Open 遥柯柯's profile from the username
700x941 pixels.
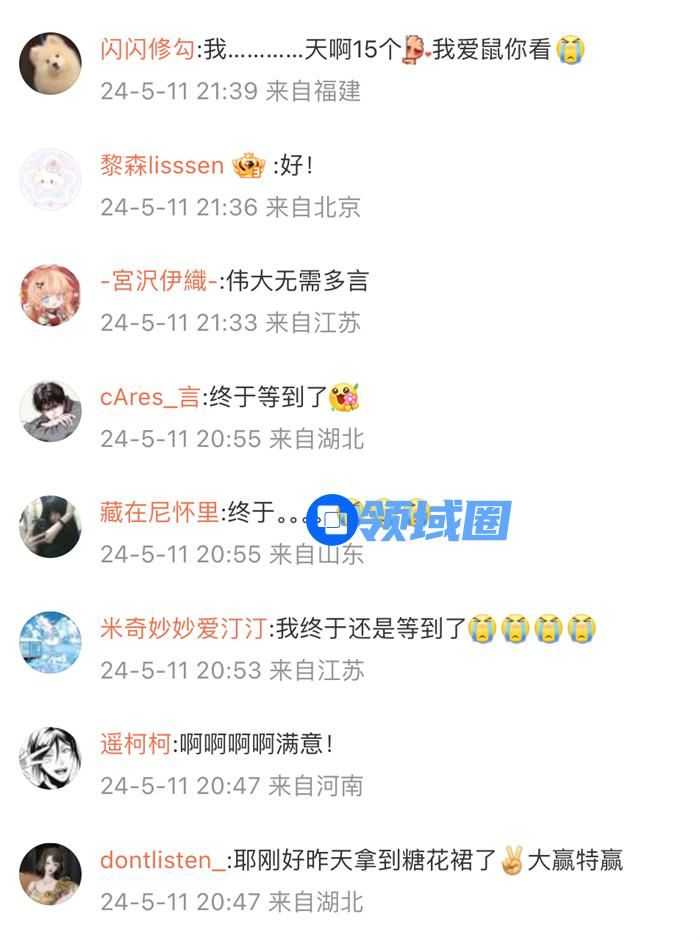(136, 745)
